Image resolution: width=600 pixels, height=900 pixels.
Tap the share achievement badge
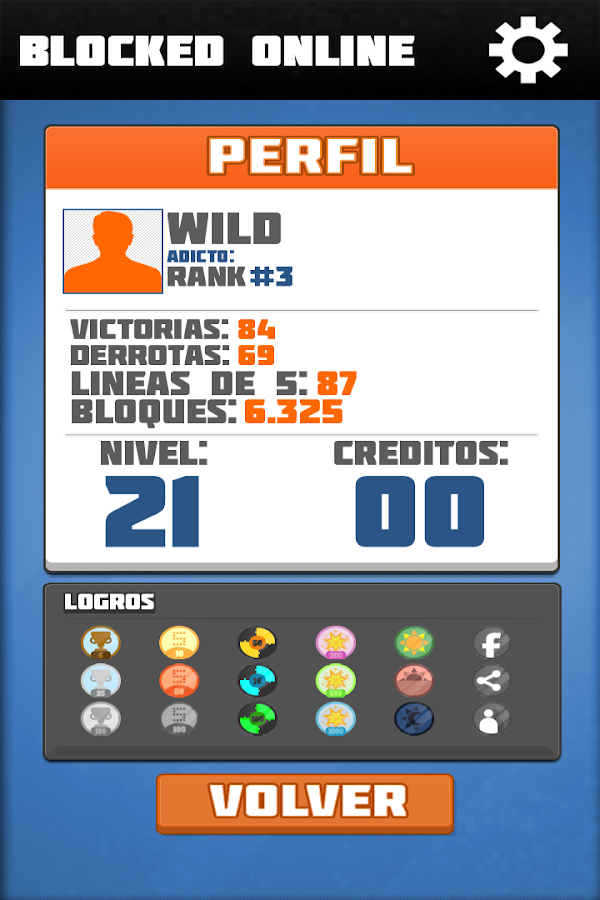pyautogui.click(x=491, y=681)
